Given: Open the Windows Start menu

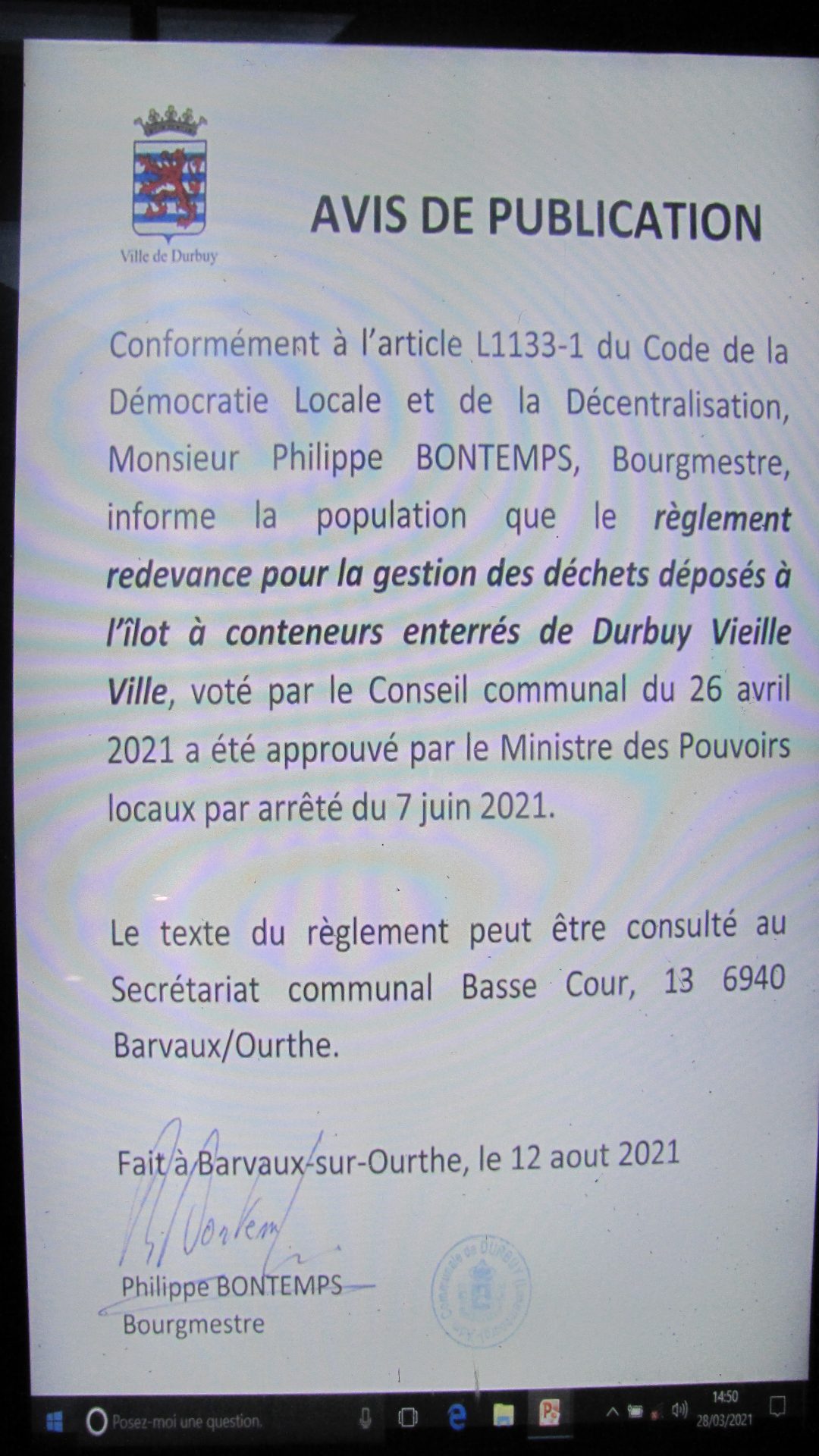Looking at the screenshot, I should [x=55, y=1420].
